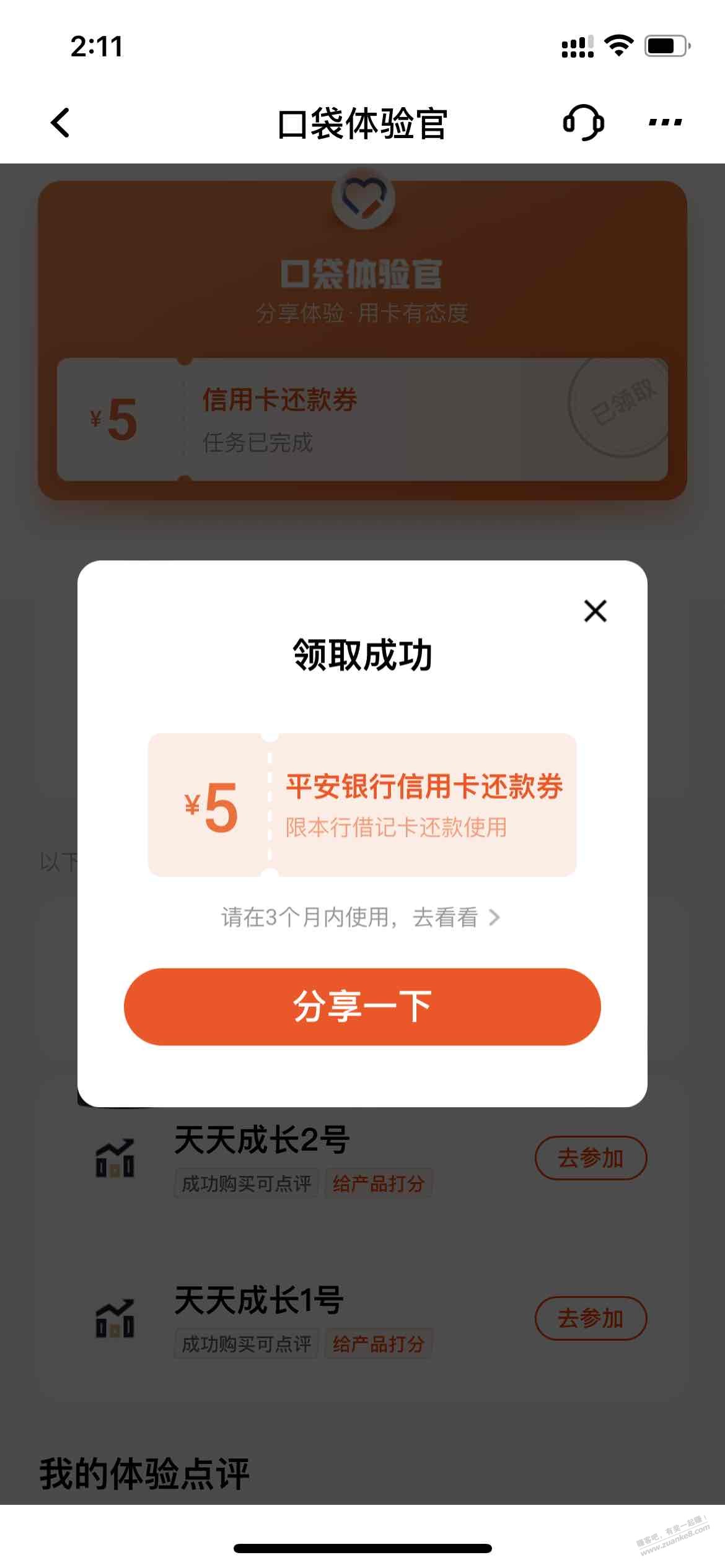This screenshot has width=725, height=1568.
Task: Open the three-dot overflow menu
Action: [665, 123]
